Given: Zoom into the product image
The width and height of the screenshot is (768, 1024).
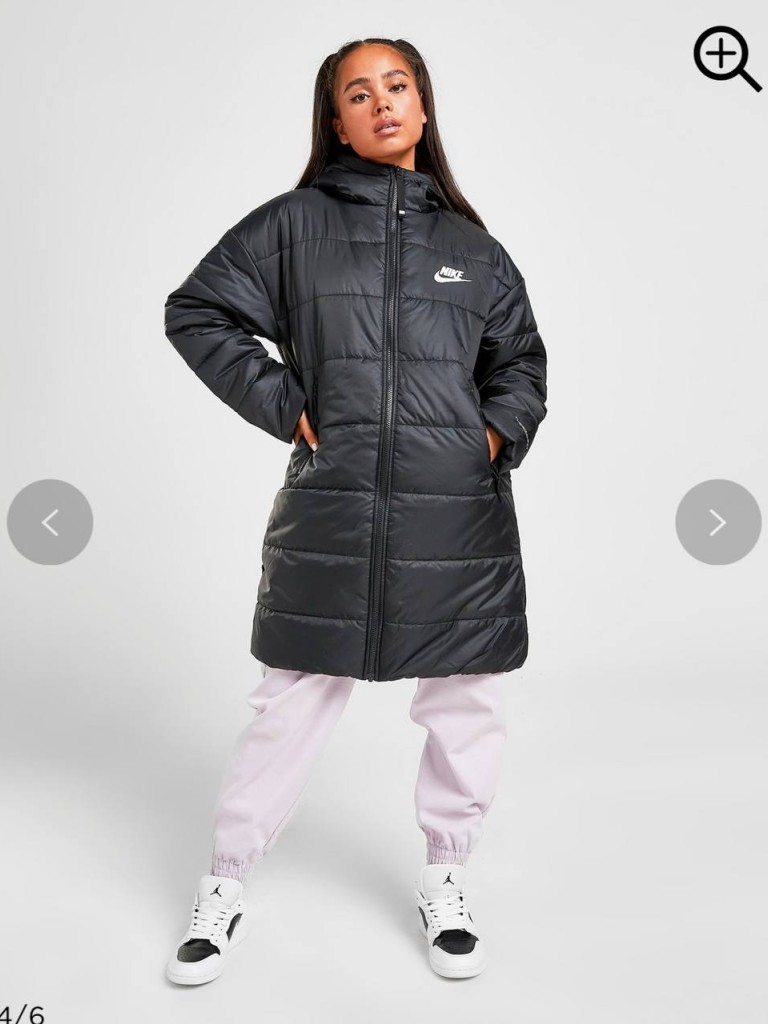Looking at the screenshot, I should point(726,57).
